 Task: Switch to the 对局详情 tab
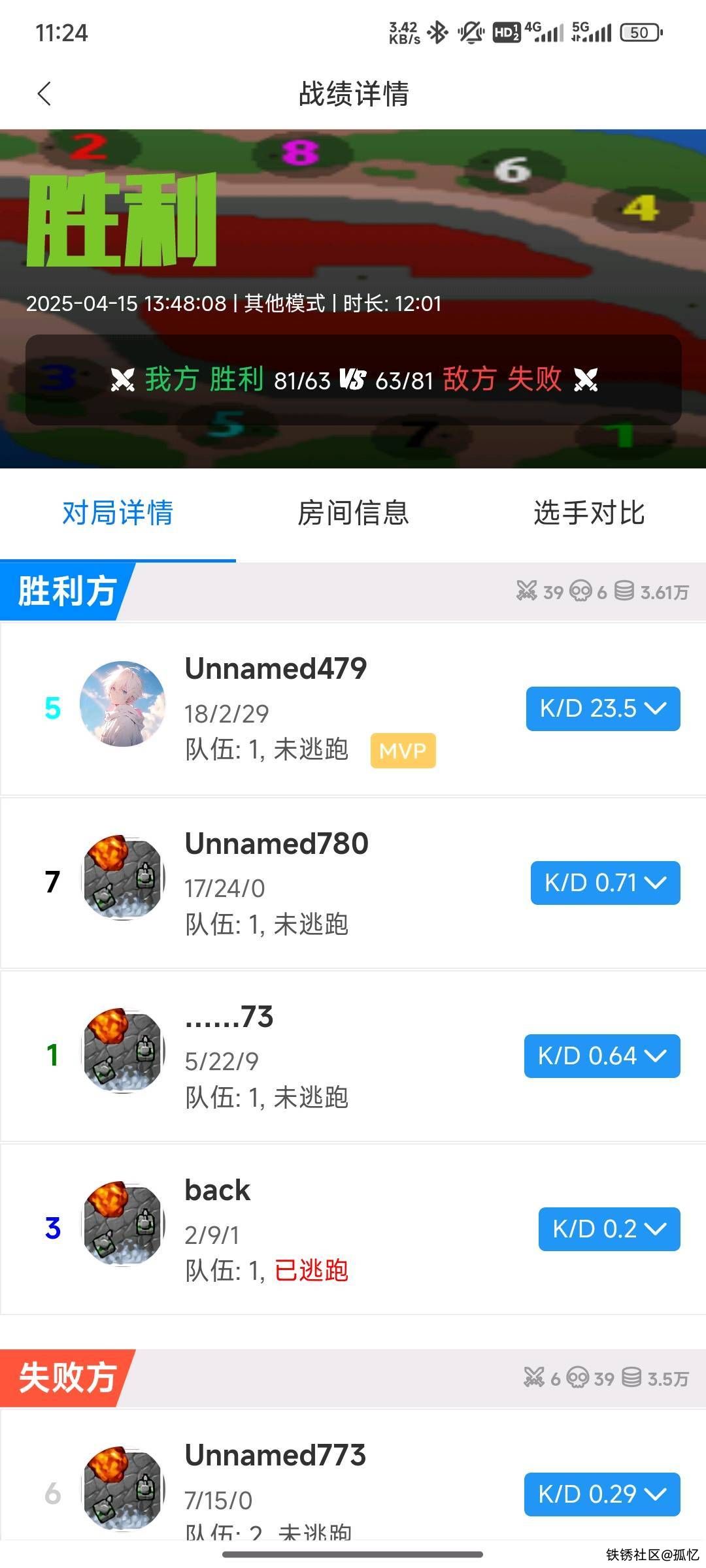tap(118, 514)
